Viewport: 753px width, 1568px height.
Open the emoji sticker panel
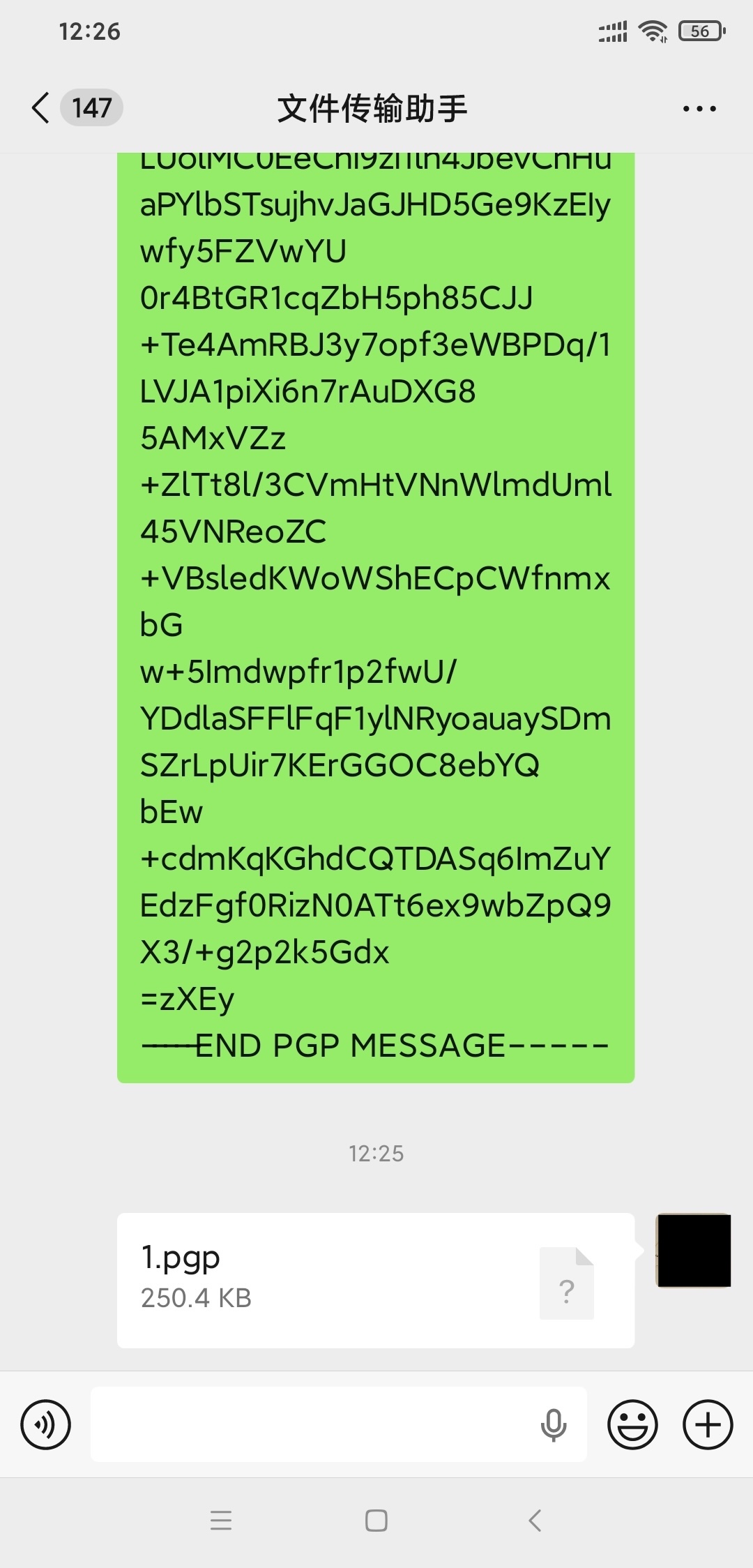(x=632, y=1424)
